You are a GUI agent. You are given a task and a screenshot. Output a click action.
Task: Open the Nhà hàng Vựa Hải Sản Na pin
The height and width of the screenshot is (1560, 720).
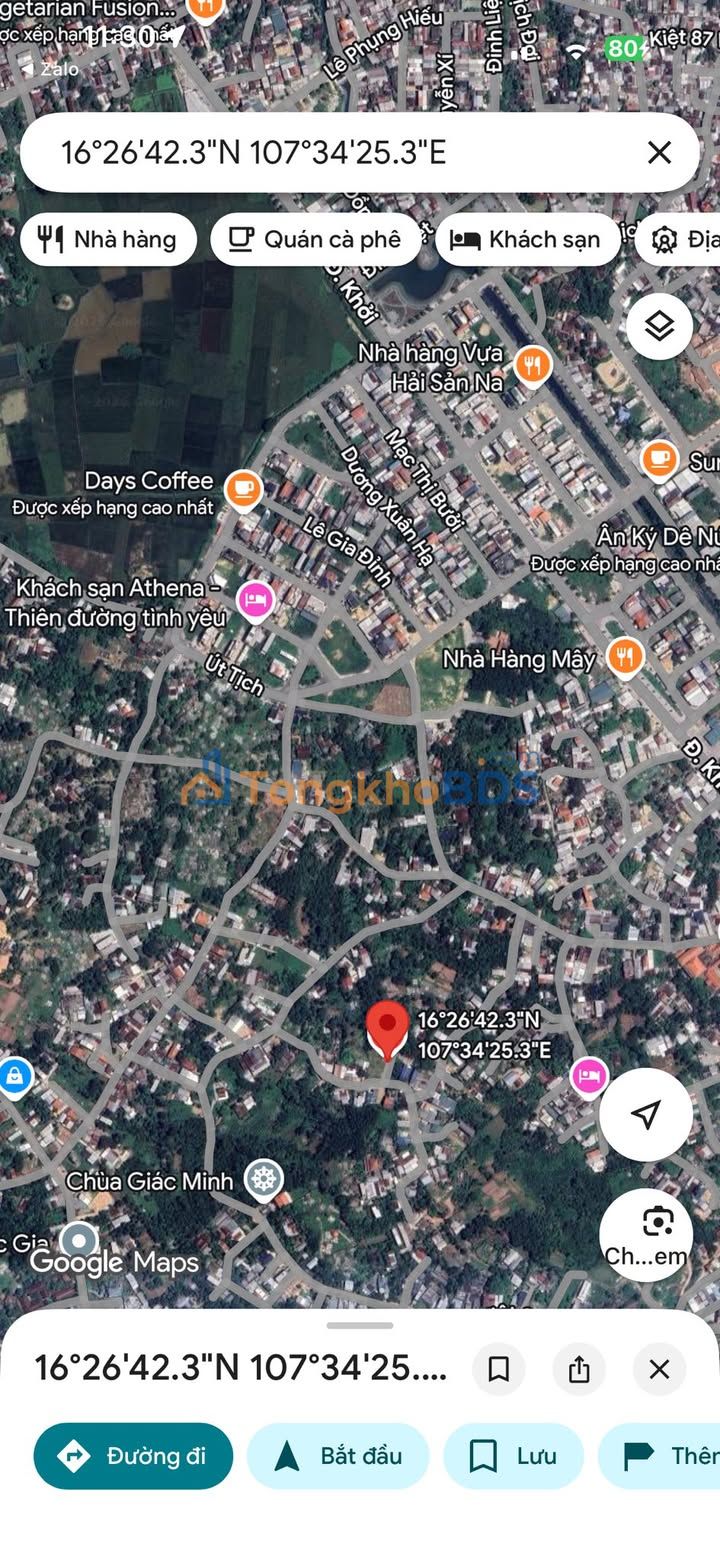(533, 367)
